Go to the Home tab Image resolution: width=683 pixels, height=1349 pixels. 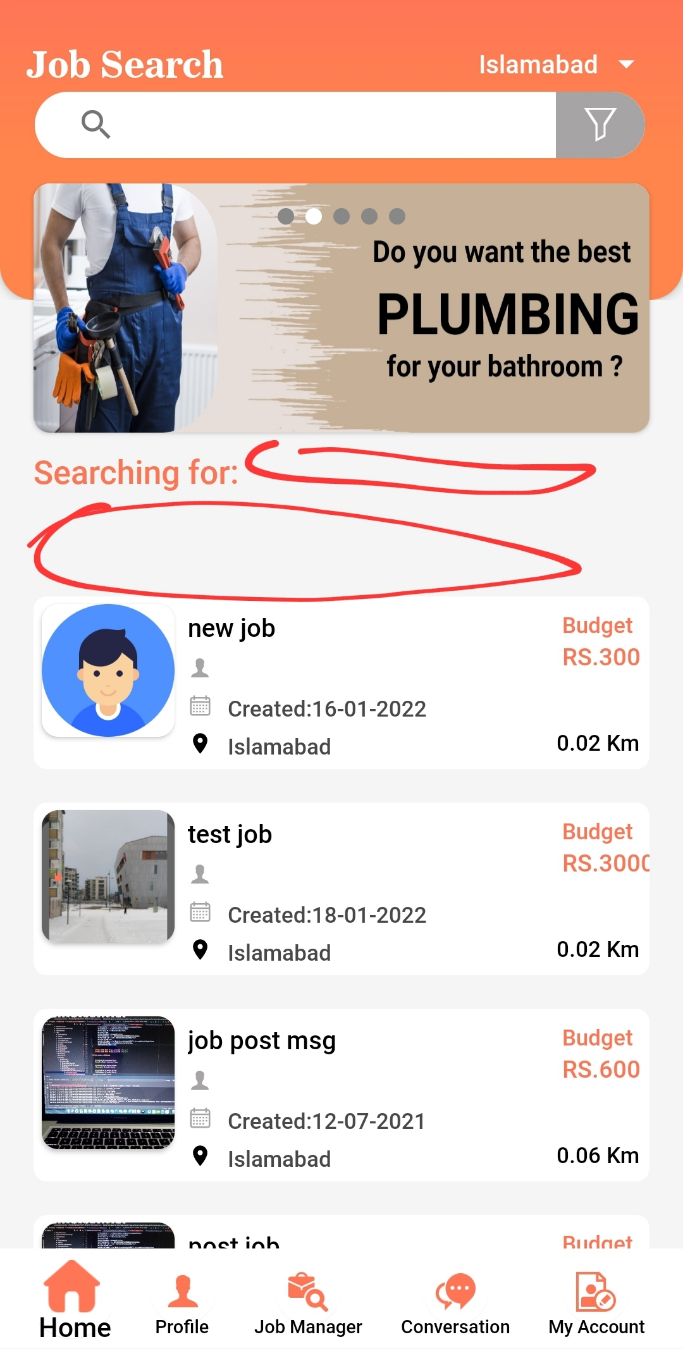tap(74, 1299)
